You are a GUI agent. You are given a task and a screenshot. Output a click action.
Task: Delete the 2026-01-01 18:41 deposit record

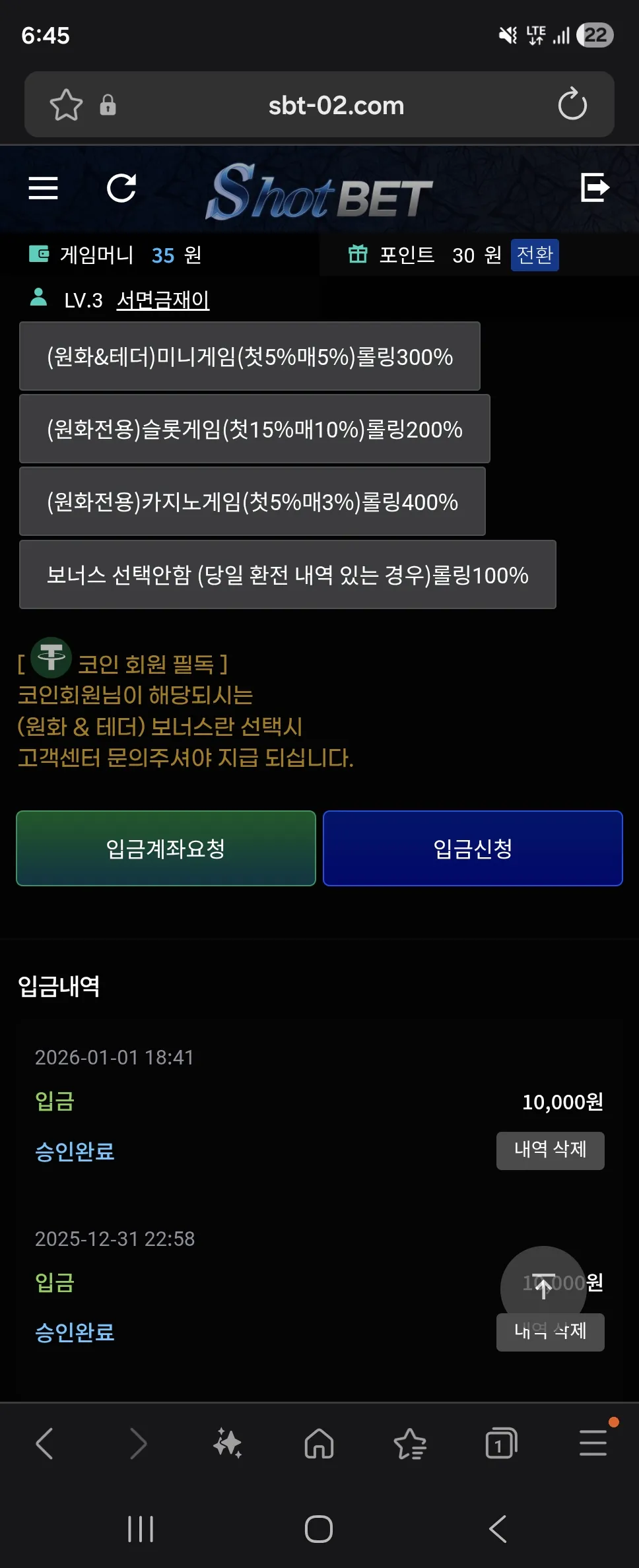coord(551,1150)
